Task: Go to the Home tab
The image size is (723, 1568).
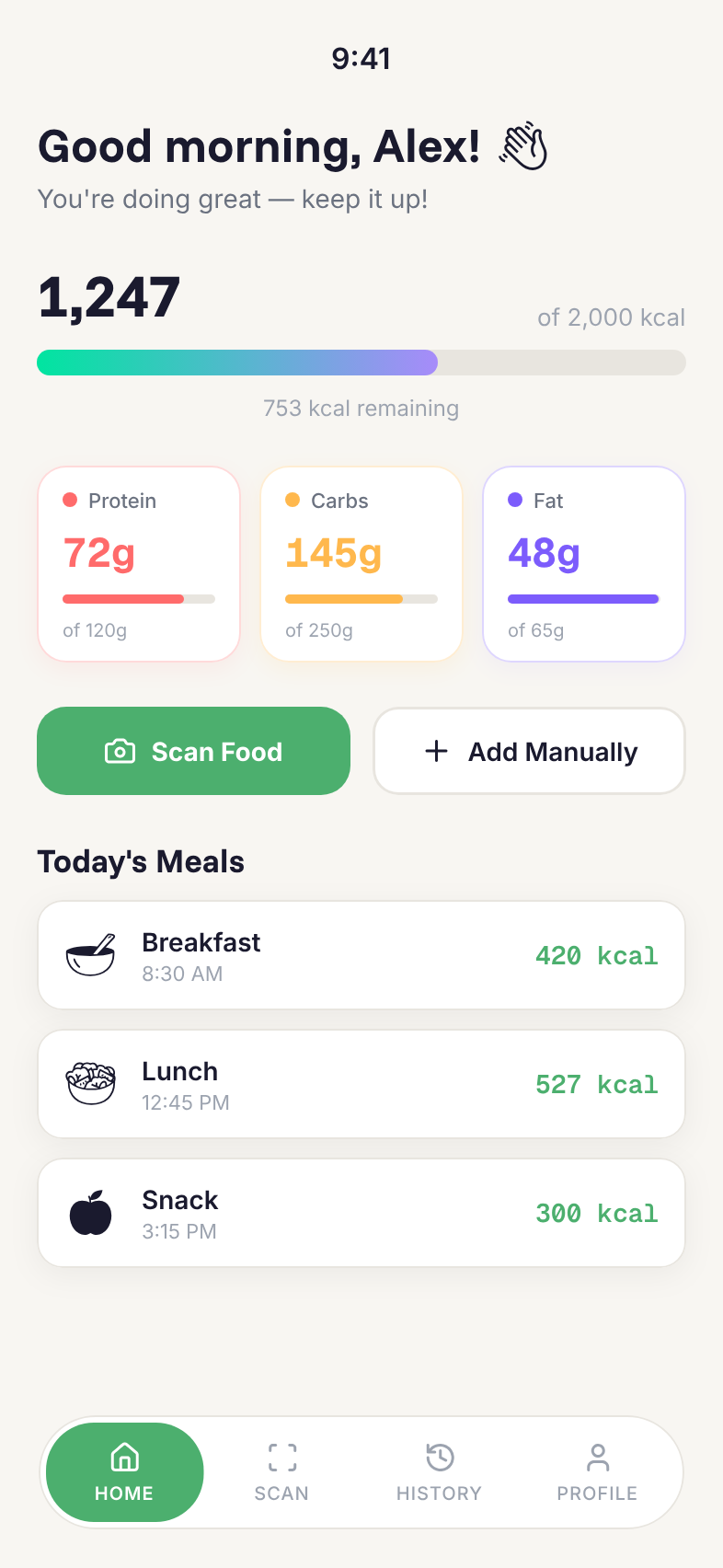Action: click(x=125, y=1471)
